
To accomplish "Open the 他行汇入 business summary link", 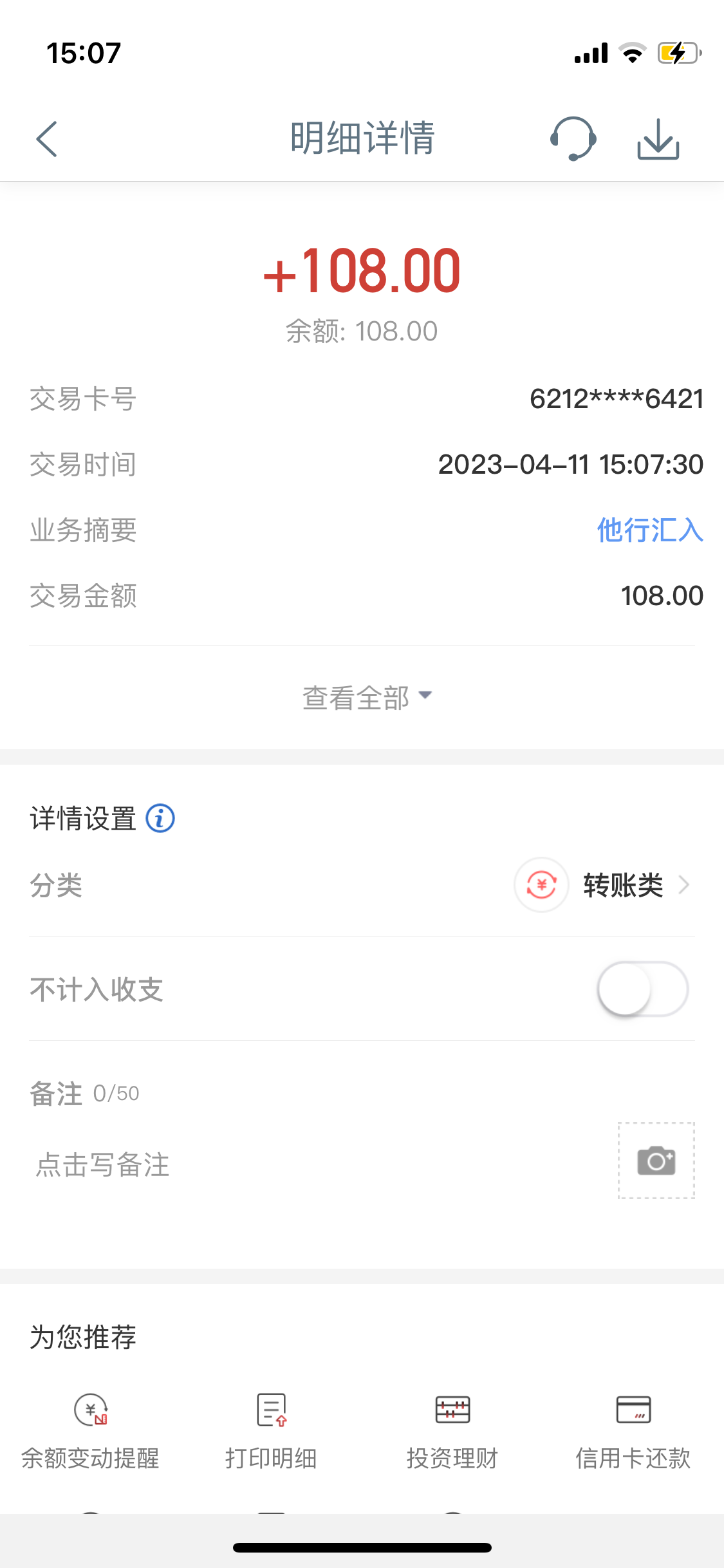I will (x=649, y=530).
